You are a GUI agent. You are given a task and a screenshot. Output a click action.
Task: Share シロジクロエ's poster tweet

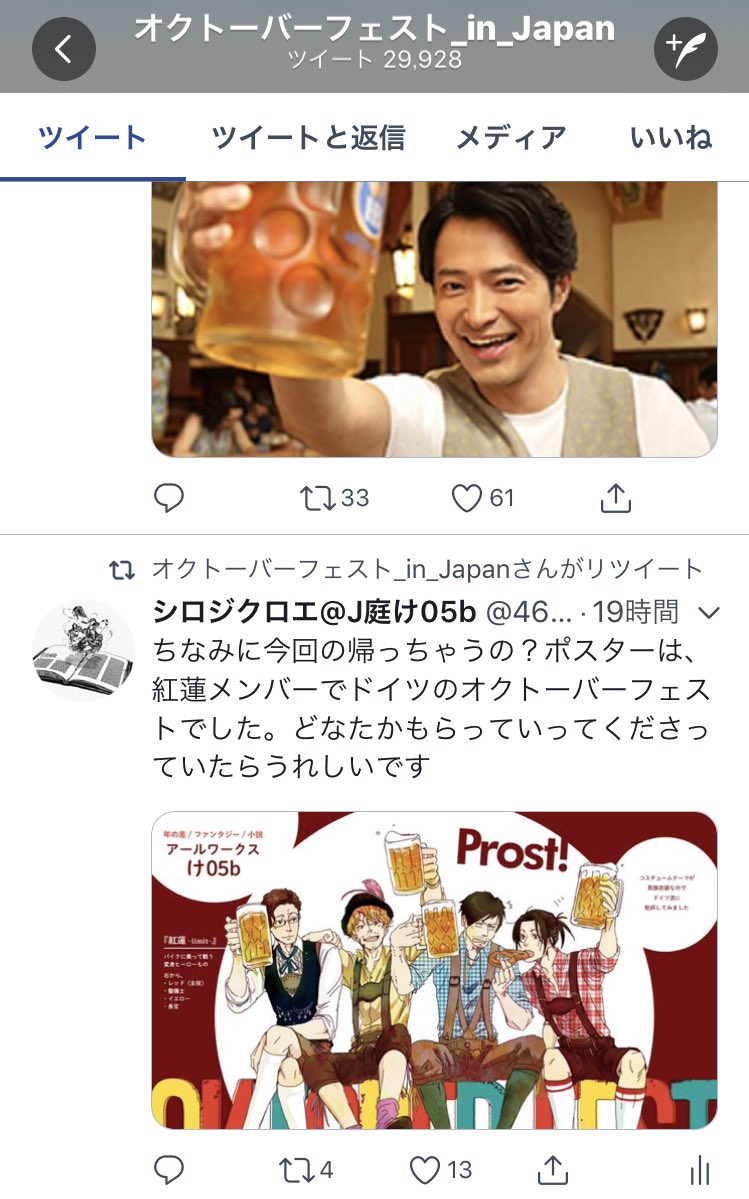click(x=553, y=1169)
